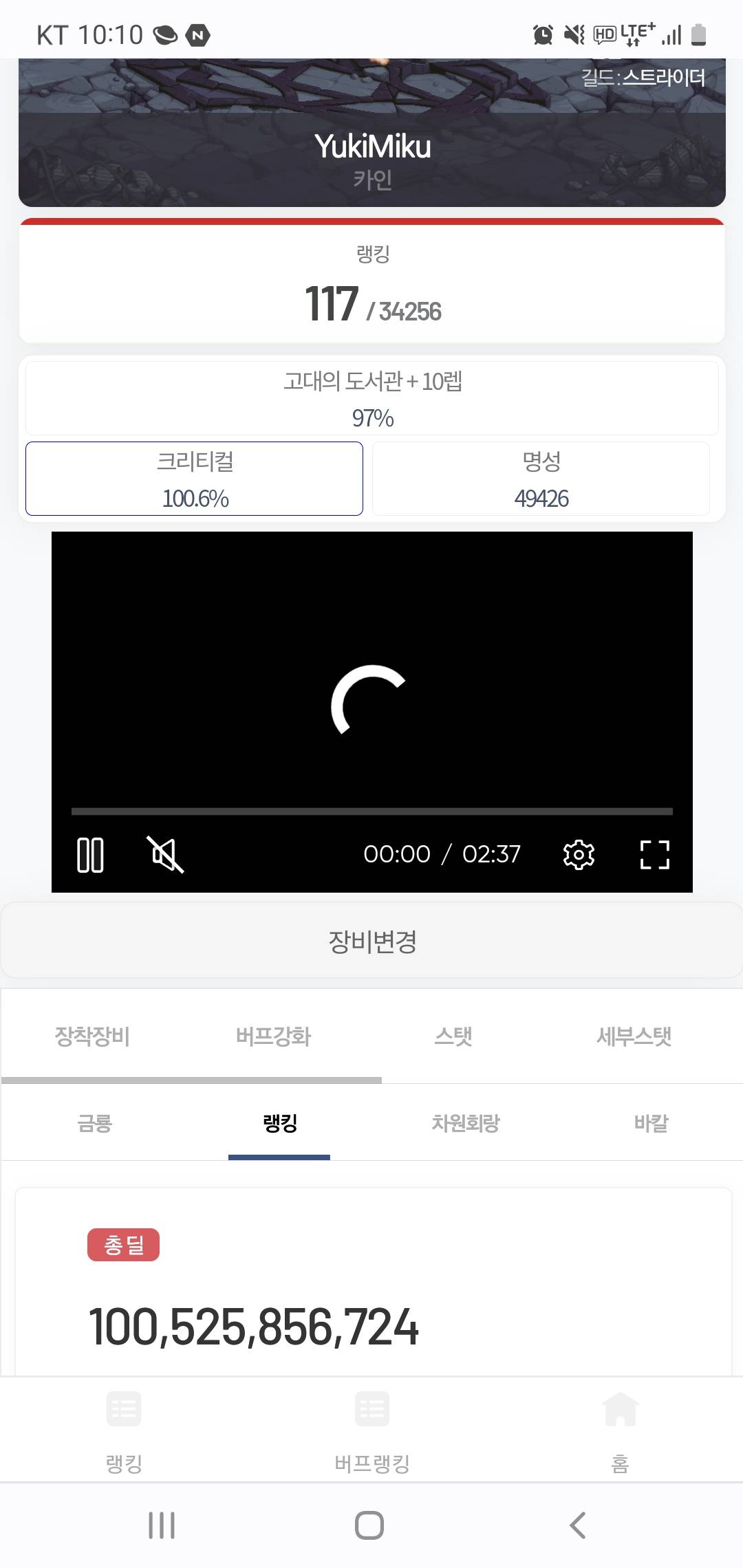Select the 차원회랑 sub-tab
The width and height of the screenshot is (743, 1568).
[465, 1123]
